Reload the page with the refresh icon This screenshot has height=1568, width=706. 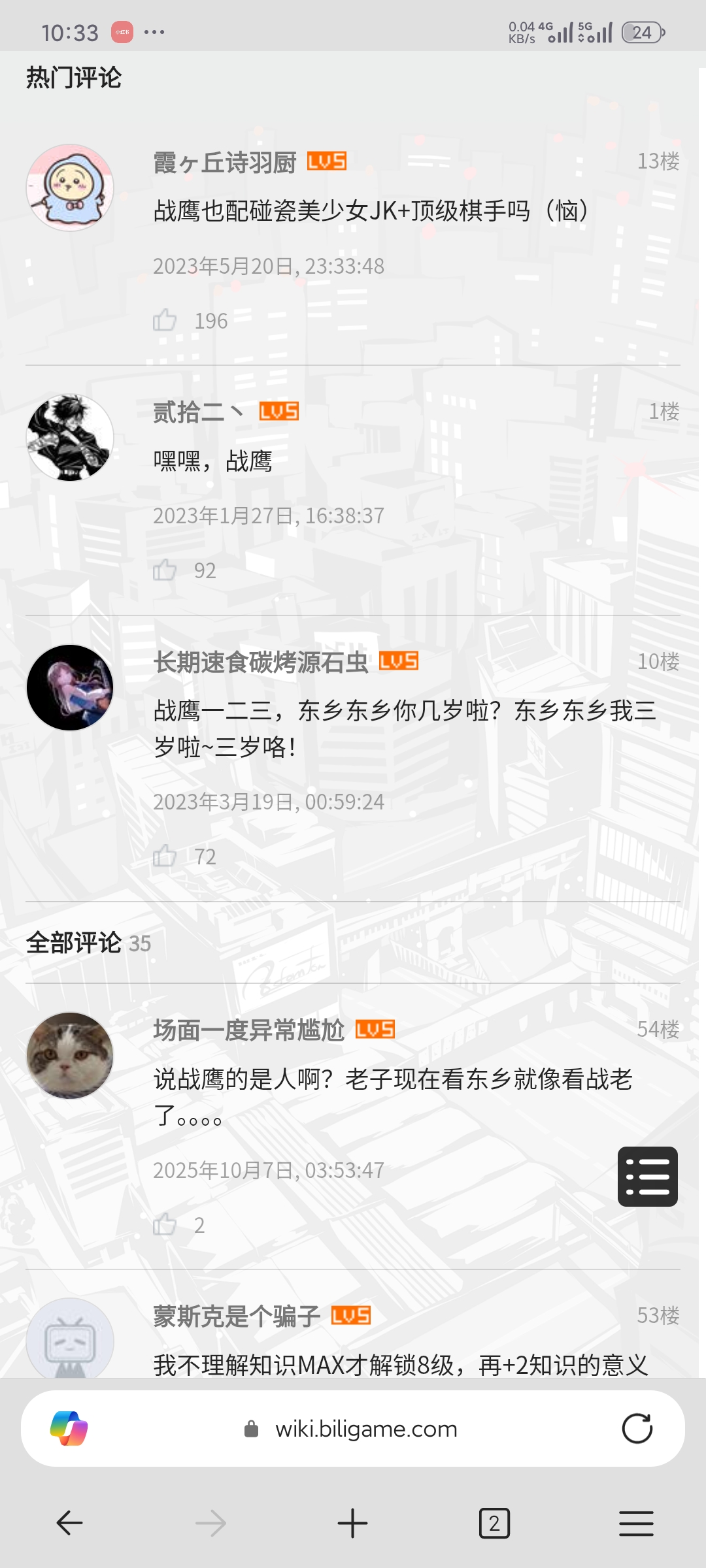[x=637, y=1429]
